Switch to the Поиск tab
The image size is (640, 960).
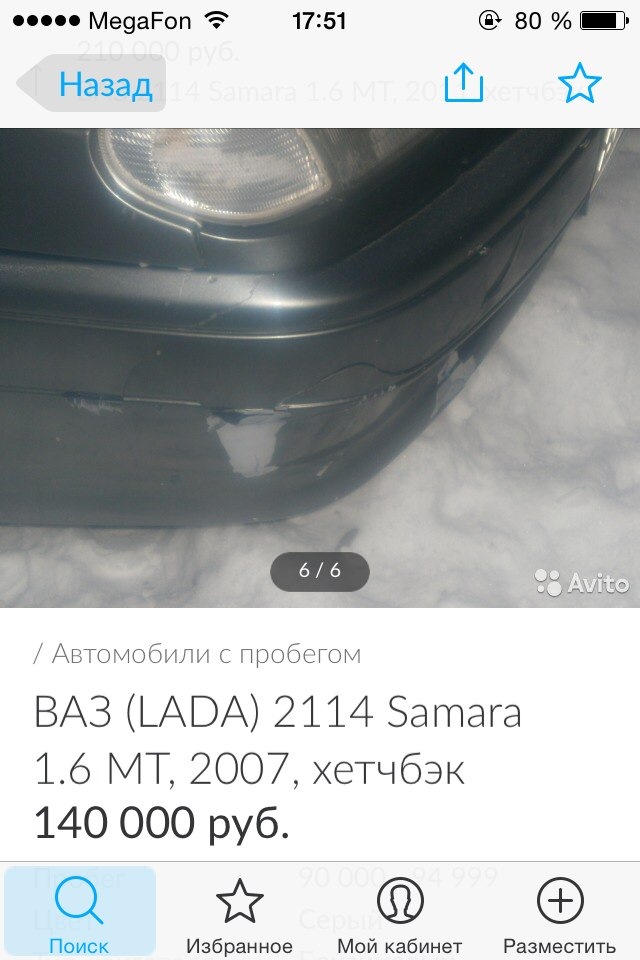[80, 912]
